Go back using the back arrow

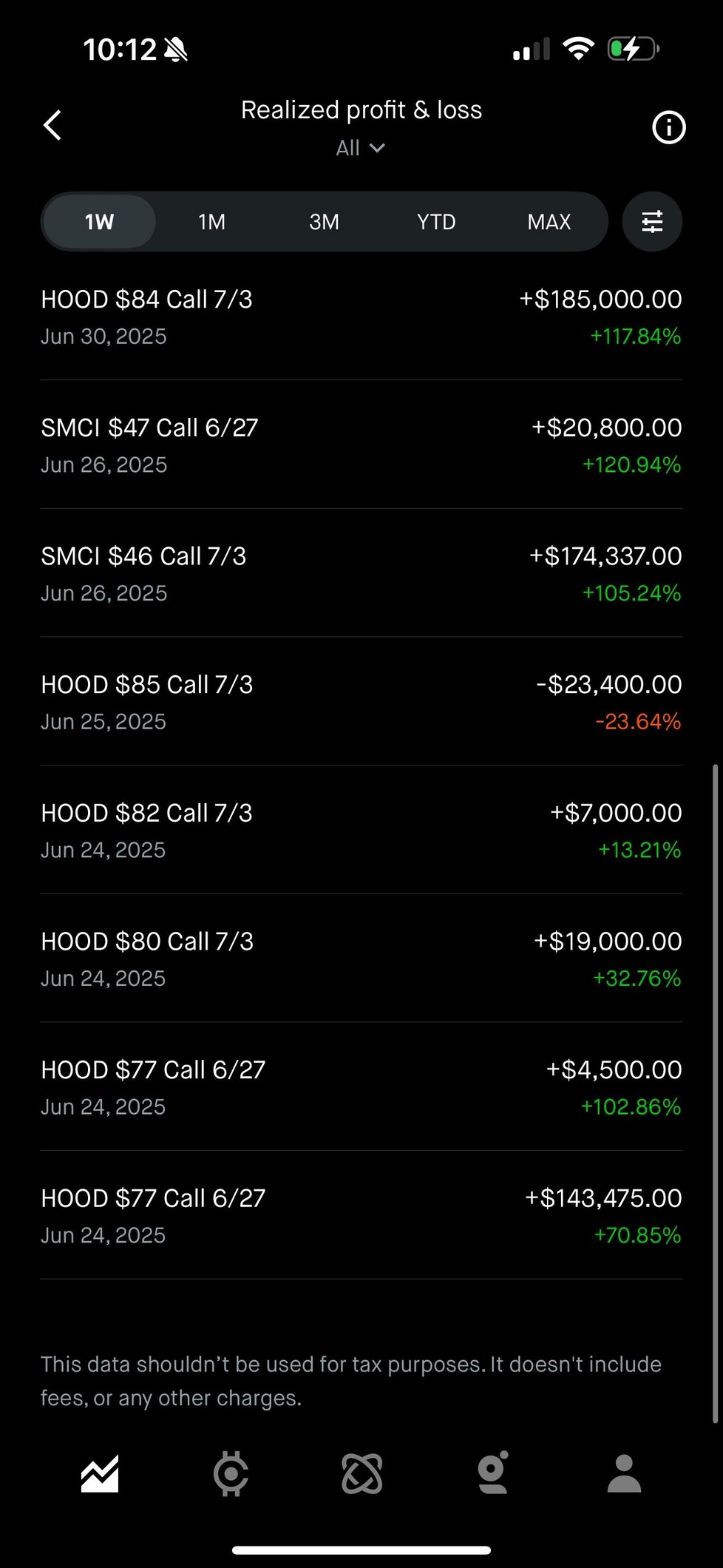pos(52,125)
